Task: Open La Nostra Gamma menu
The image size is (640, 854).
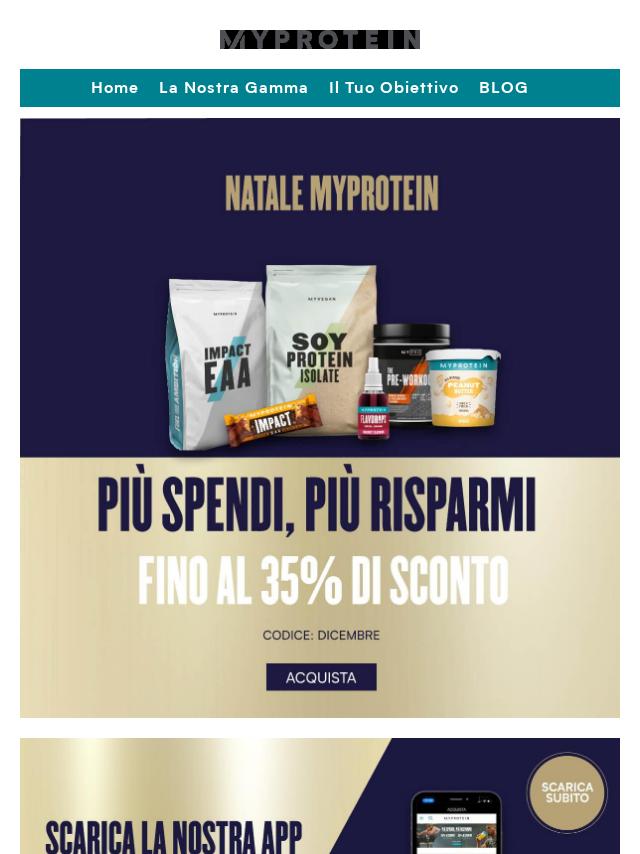Action: [233, 88]
